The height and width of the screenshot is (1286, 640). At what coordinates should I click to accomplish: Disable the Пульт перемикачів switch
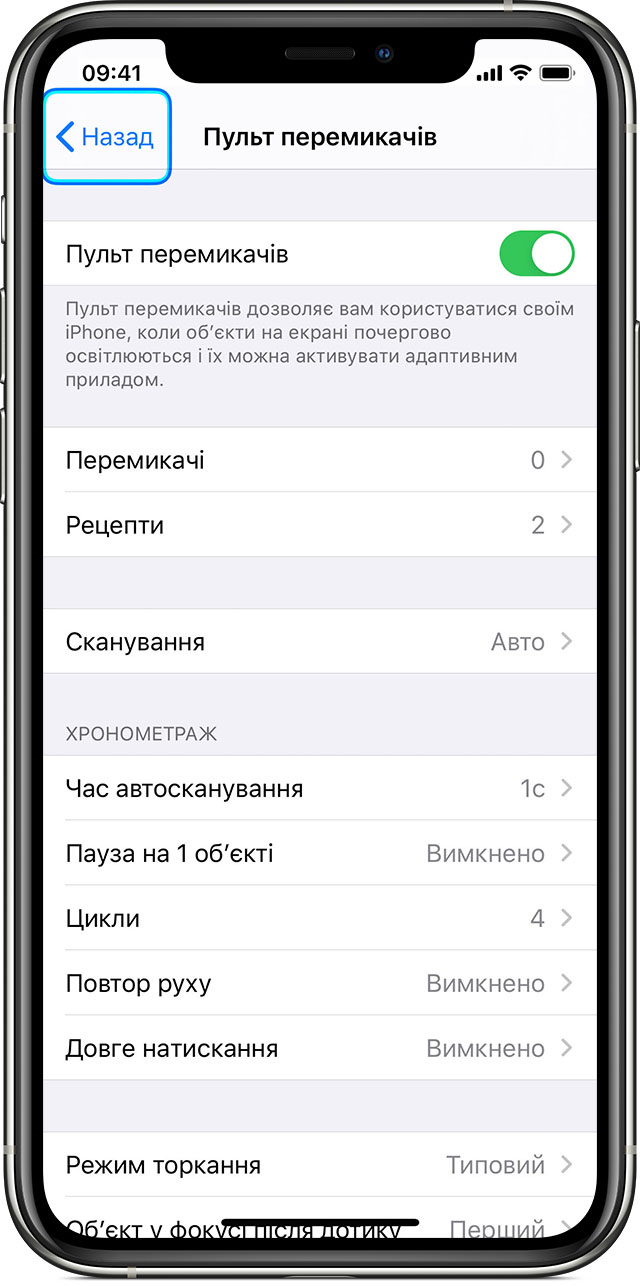536,254
